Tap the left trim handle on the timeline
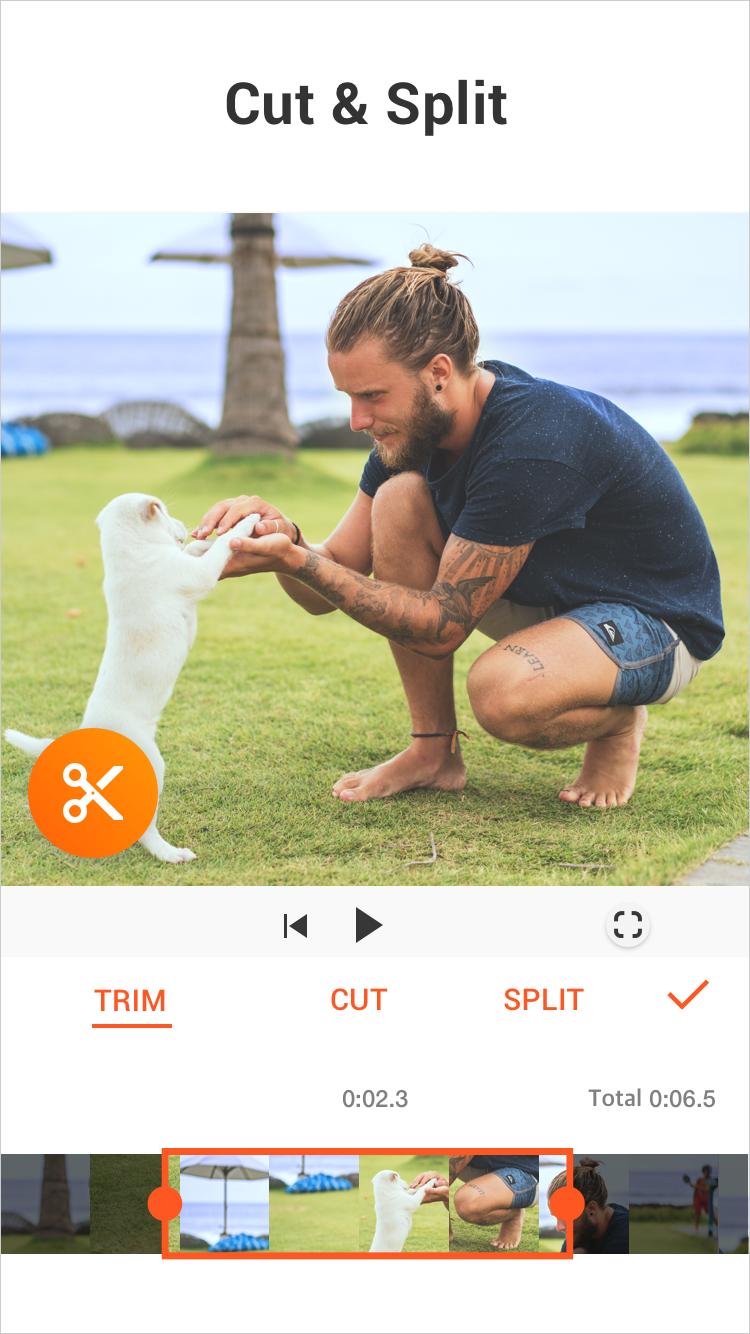This screenshot has height=1334, width=750. pos(164,1203)
